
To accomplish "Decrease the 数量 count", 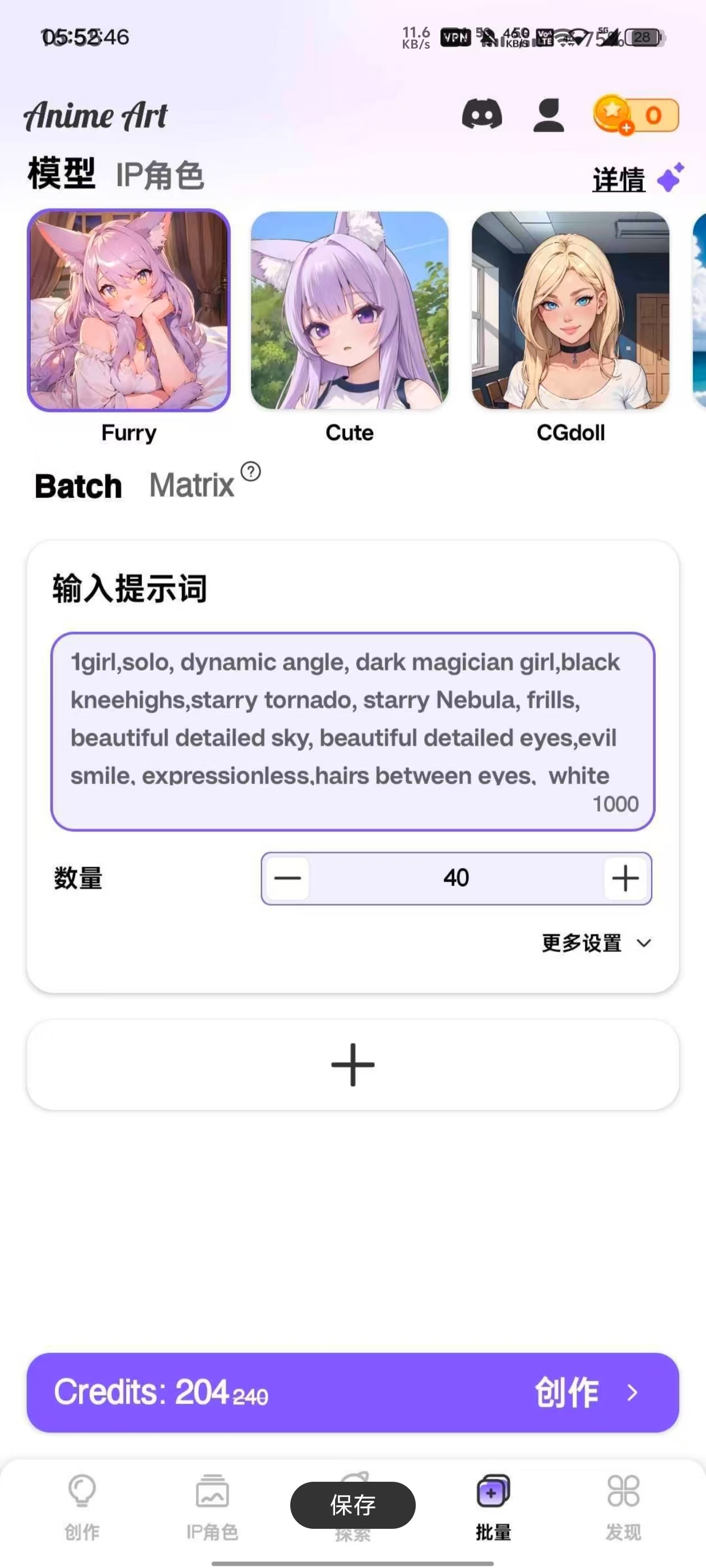I will [x=287, y=878].
